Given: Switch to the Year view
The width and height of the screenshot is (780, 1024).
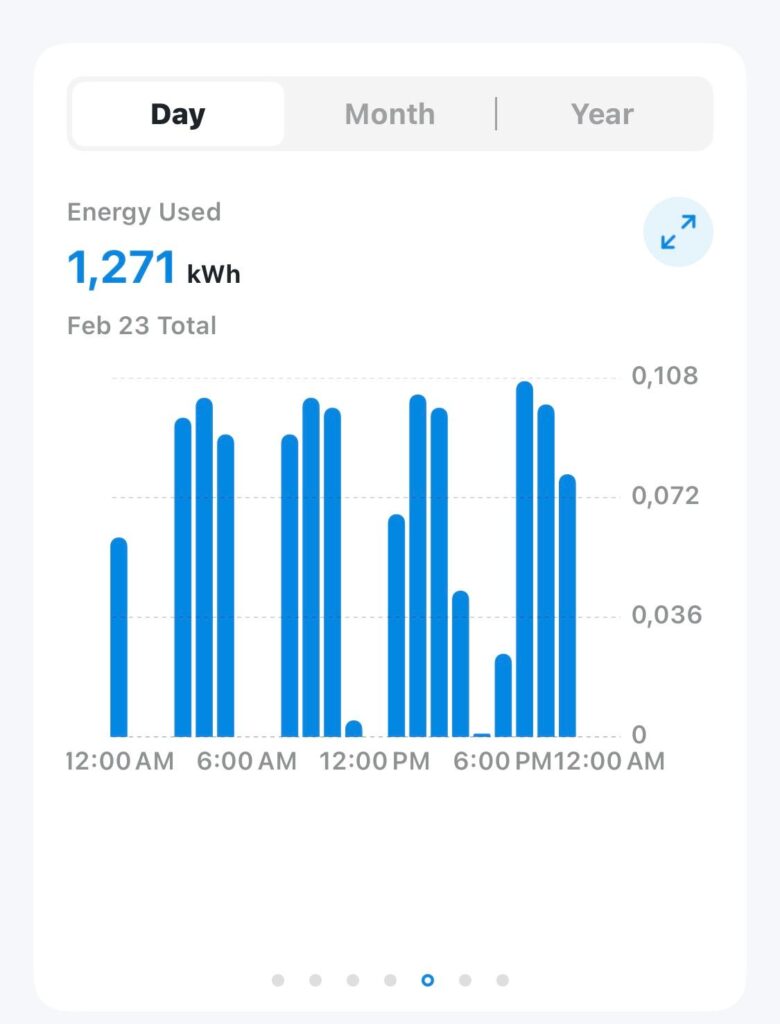Looking at the screenshot, I should [602, 114].
